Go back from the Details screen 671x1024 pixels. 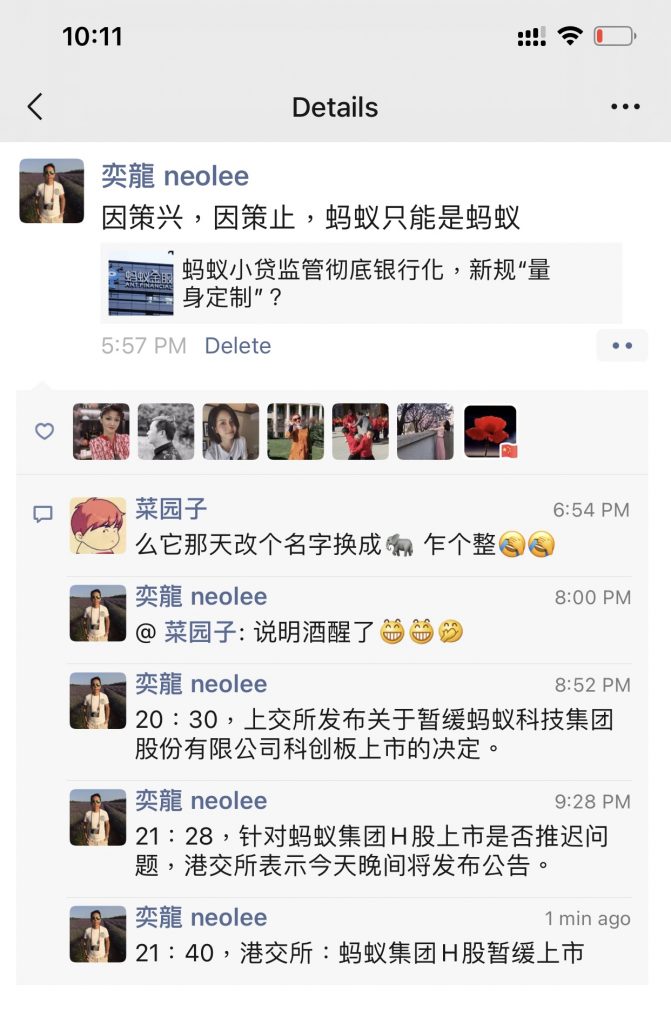[x=35, y=107]
